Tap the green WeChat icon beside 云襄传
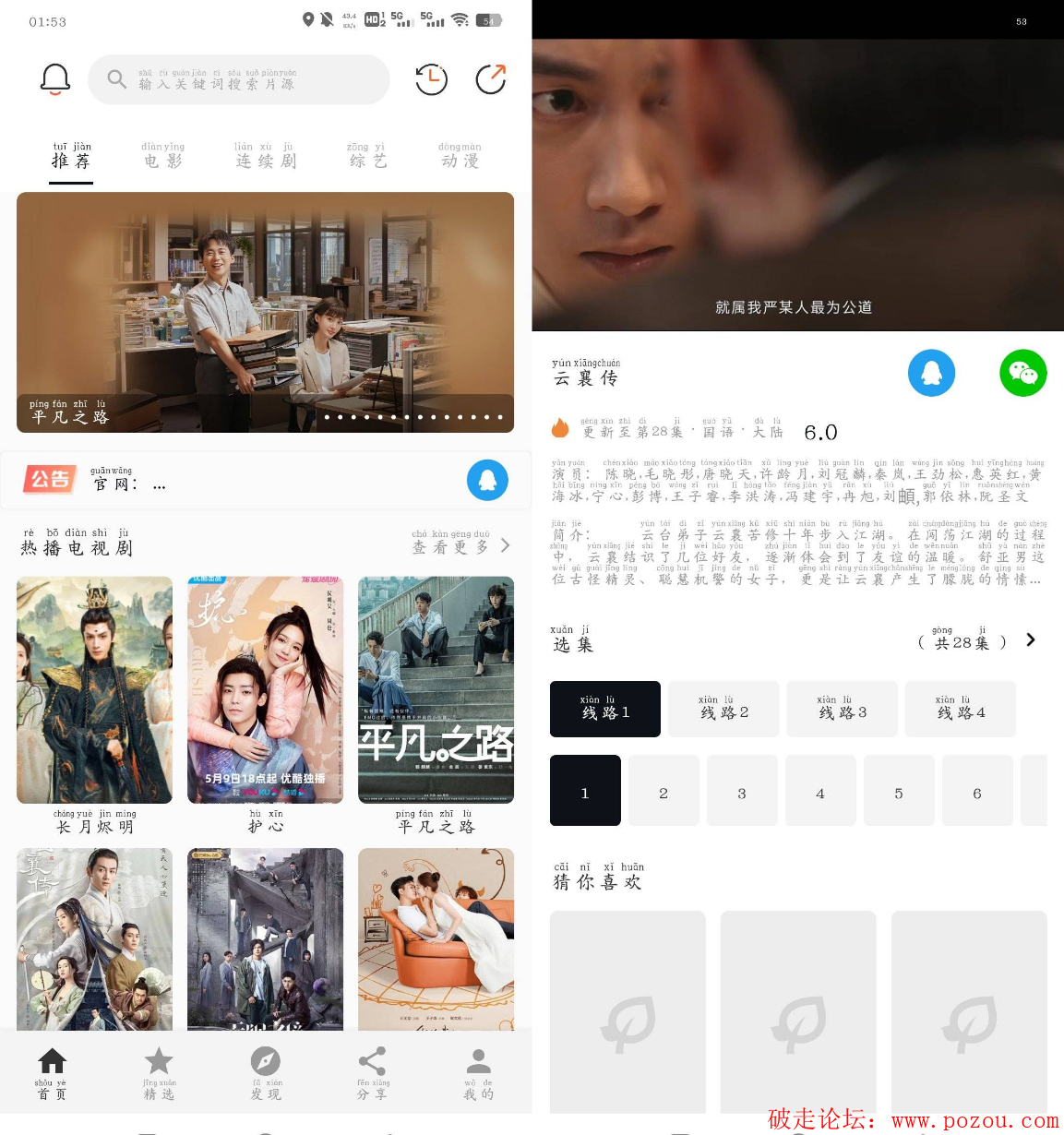Viewport: 1064px width, 1135px height. (1022, 373)
